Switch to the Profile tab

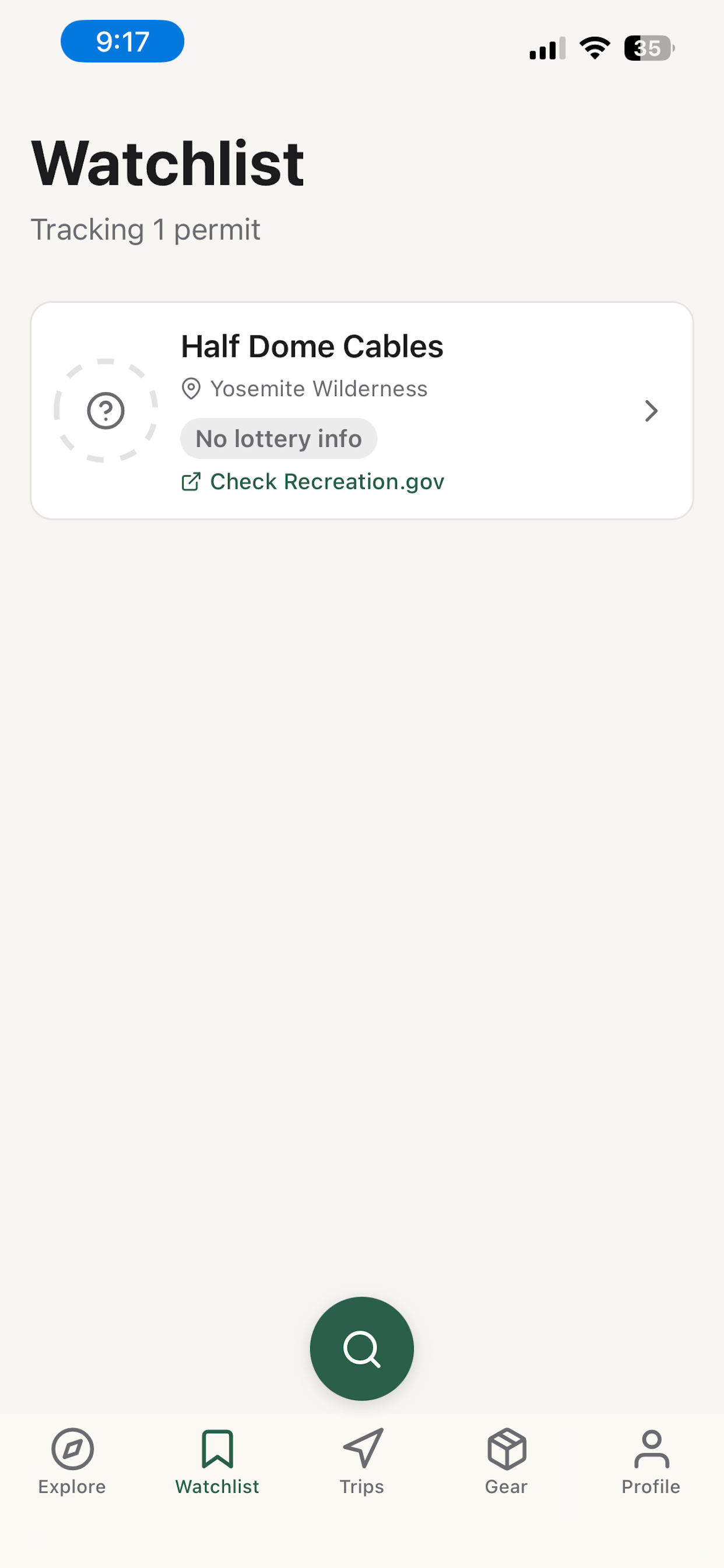tap(651, 1461)
